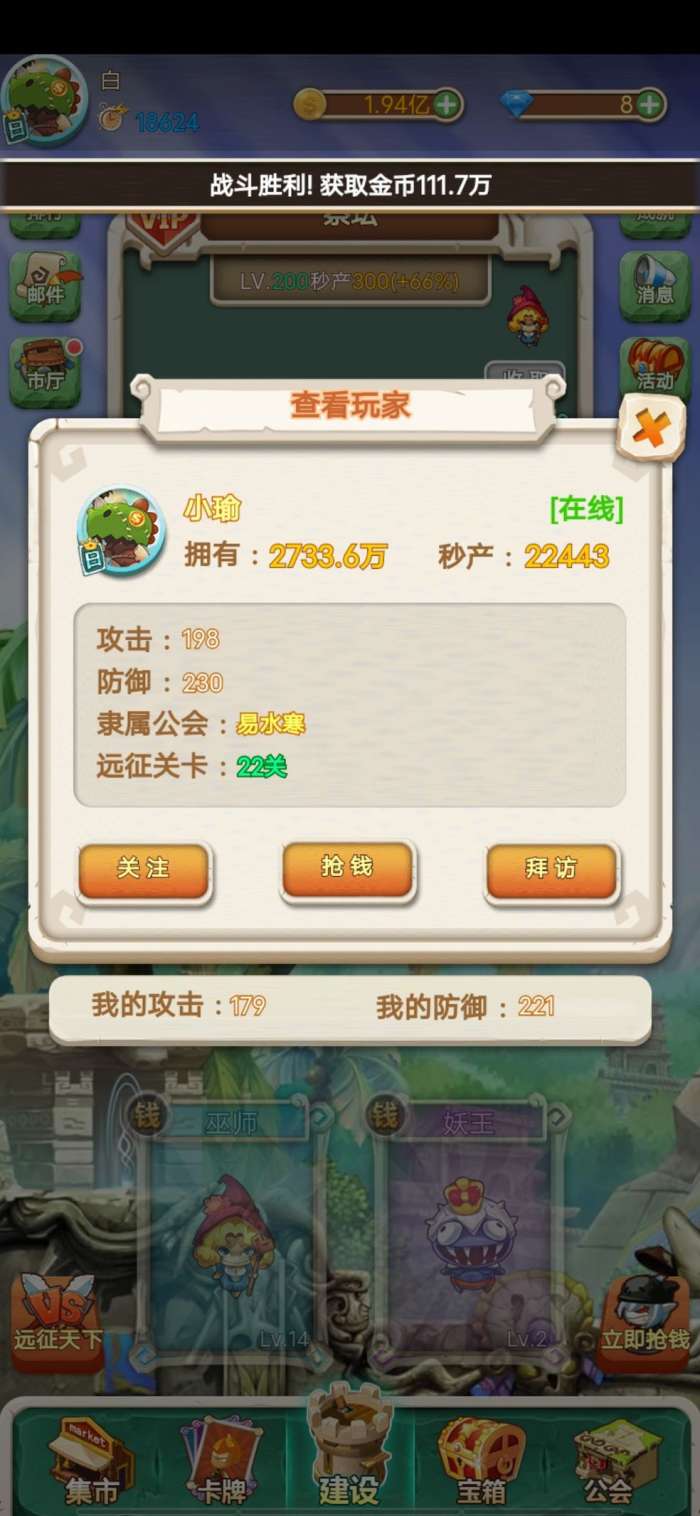The height and width of the screenshot is (1516, 700).
Task: Switch to the 宝箱 chest tab
Action: click(x=481, y=1460)
